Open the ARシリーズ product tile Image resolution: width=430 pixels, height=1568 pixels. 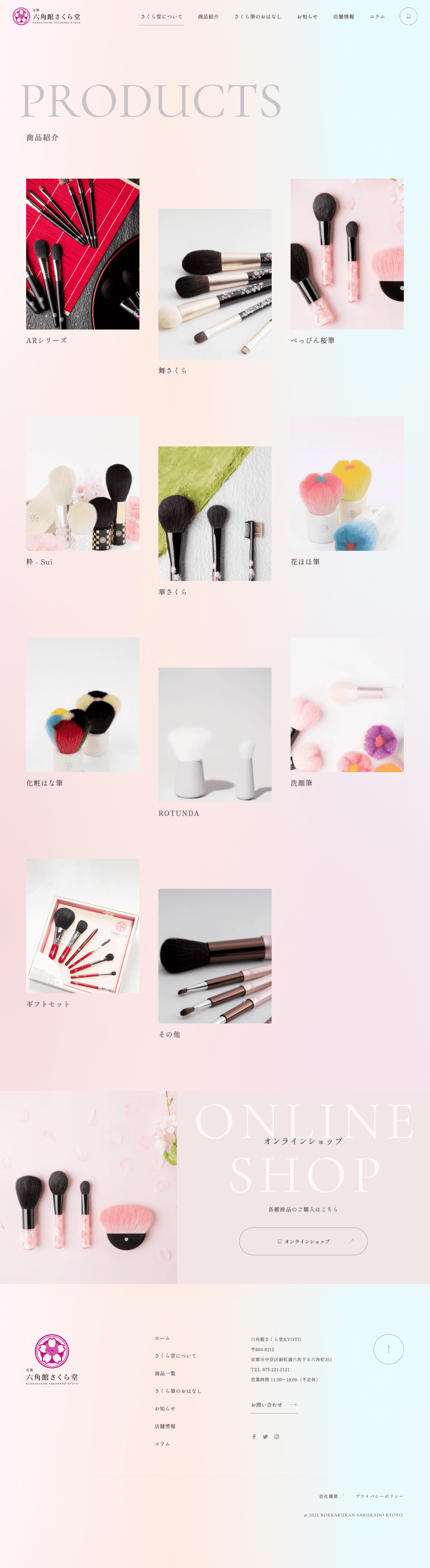[x=82, y=254]
